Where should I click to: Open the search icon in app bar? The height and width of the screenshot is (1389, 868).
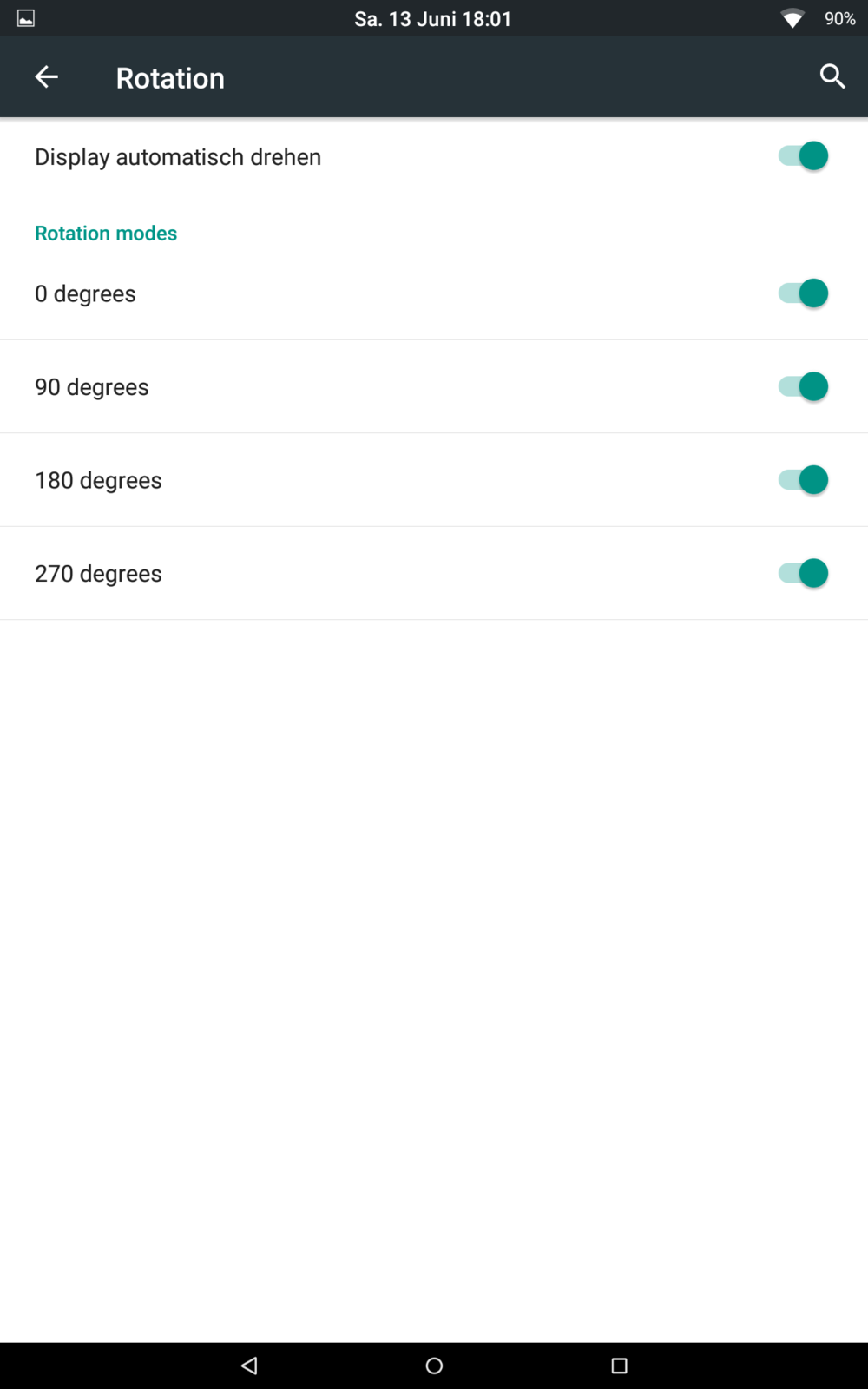tap(832, 77)
